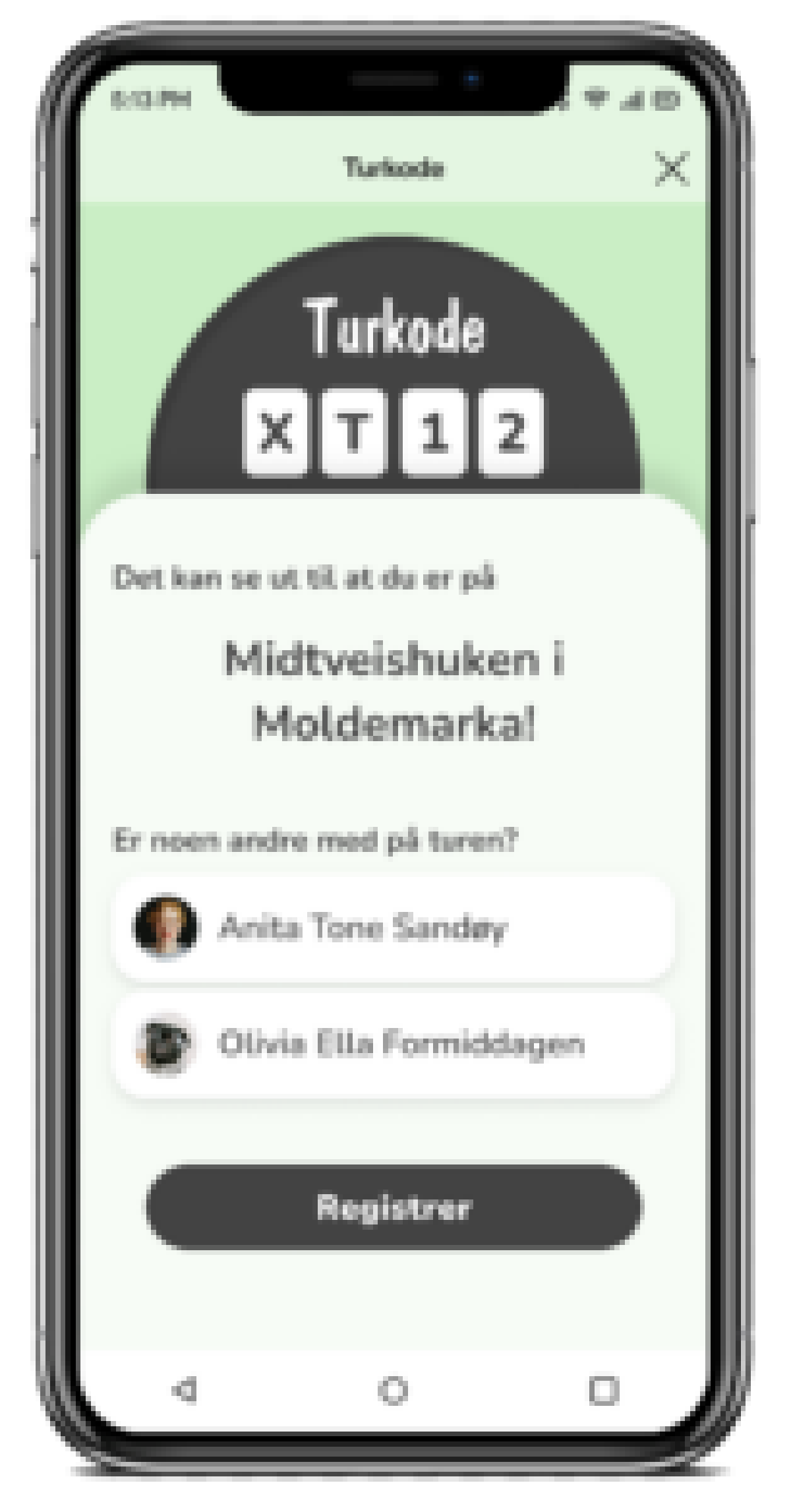791x1512 pixels.
Task: Open recent apps from navigation bar
Action: pyautogui.click(x=603, y=1390)
